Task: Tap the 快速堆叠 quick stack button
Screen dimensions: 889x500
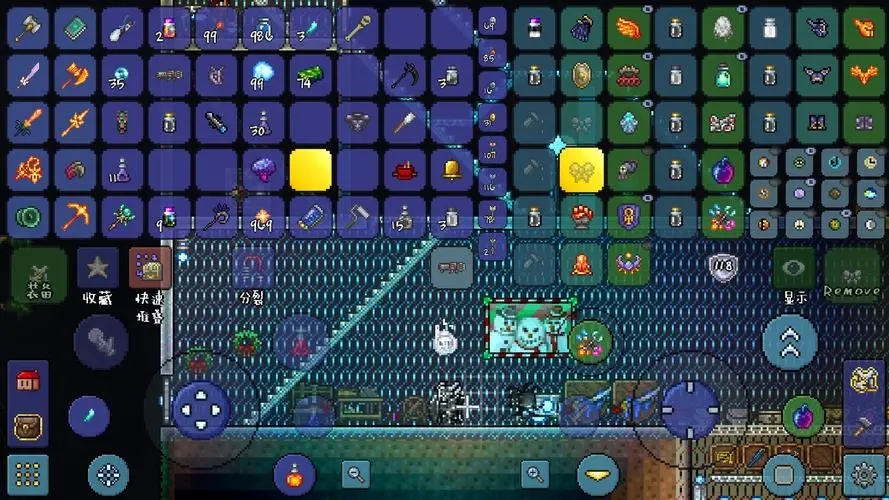Action: click(150, 268)
